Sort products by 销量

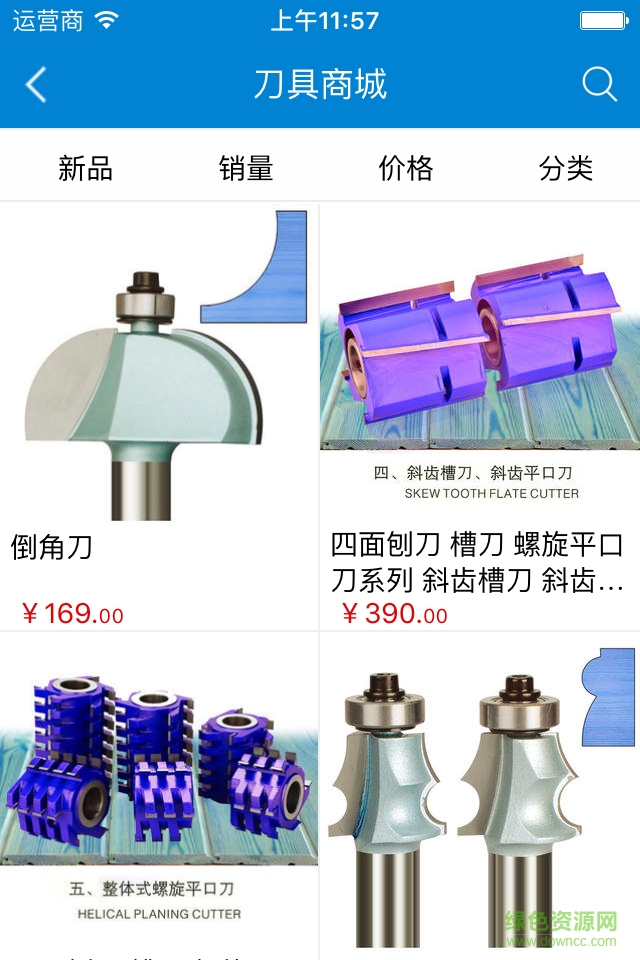245,168
